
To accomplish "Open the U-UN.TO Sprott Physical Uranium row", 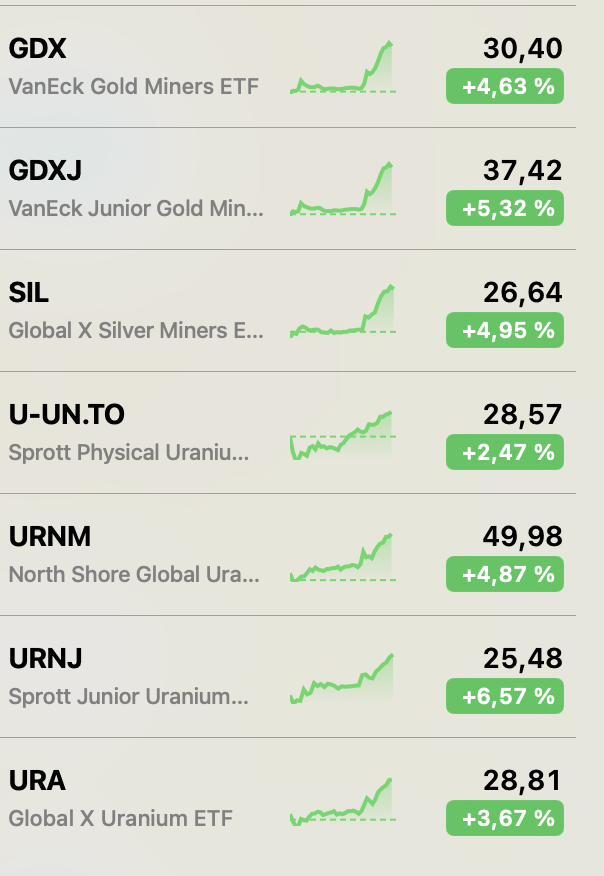I will (150, 433).
